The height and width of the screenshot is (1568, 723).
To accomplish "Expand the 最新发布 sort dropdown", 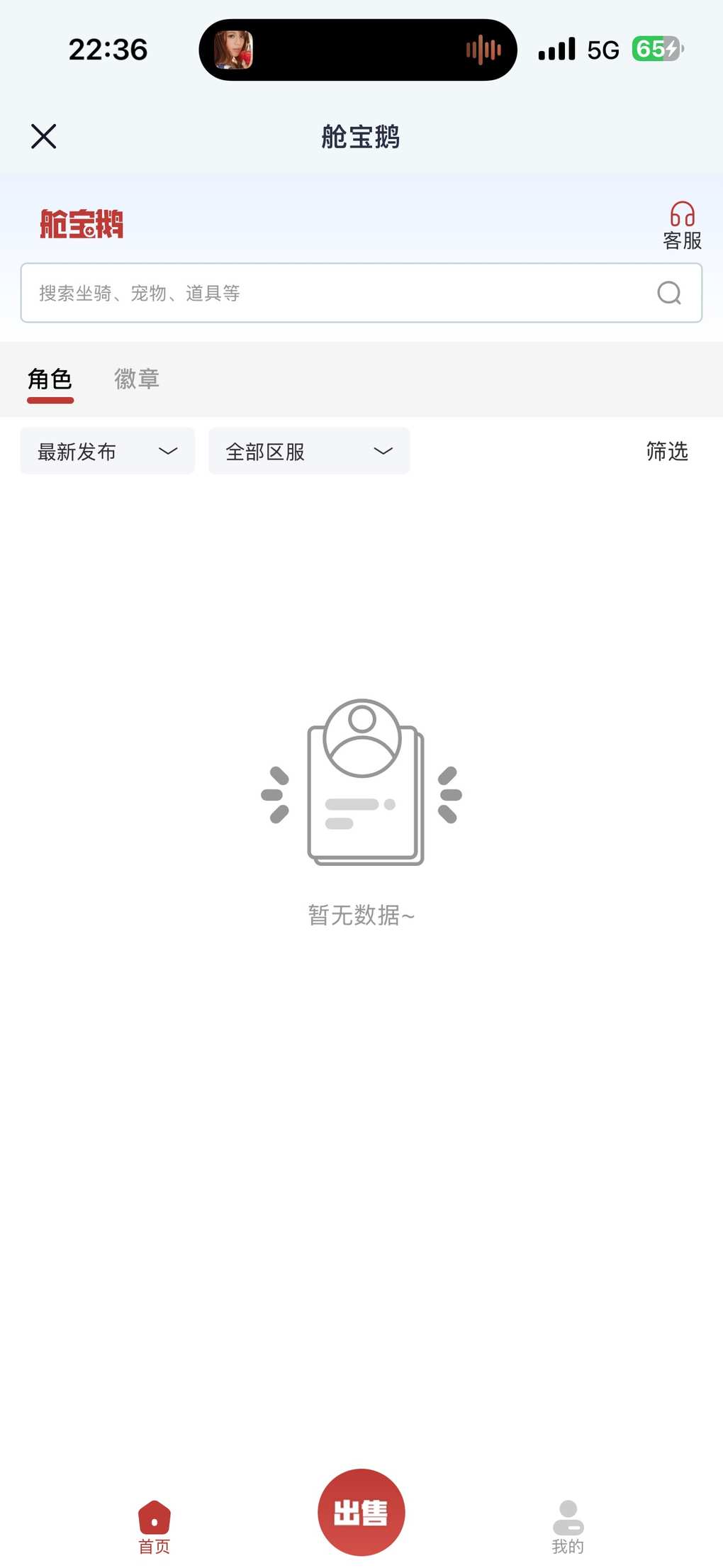I will [107, 451].
